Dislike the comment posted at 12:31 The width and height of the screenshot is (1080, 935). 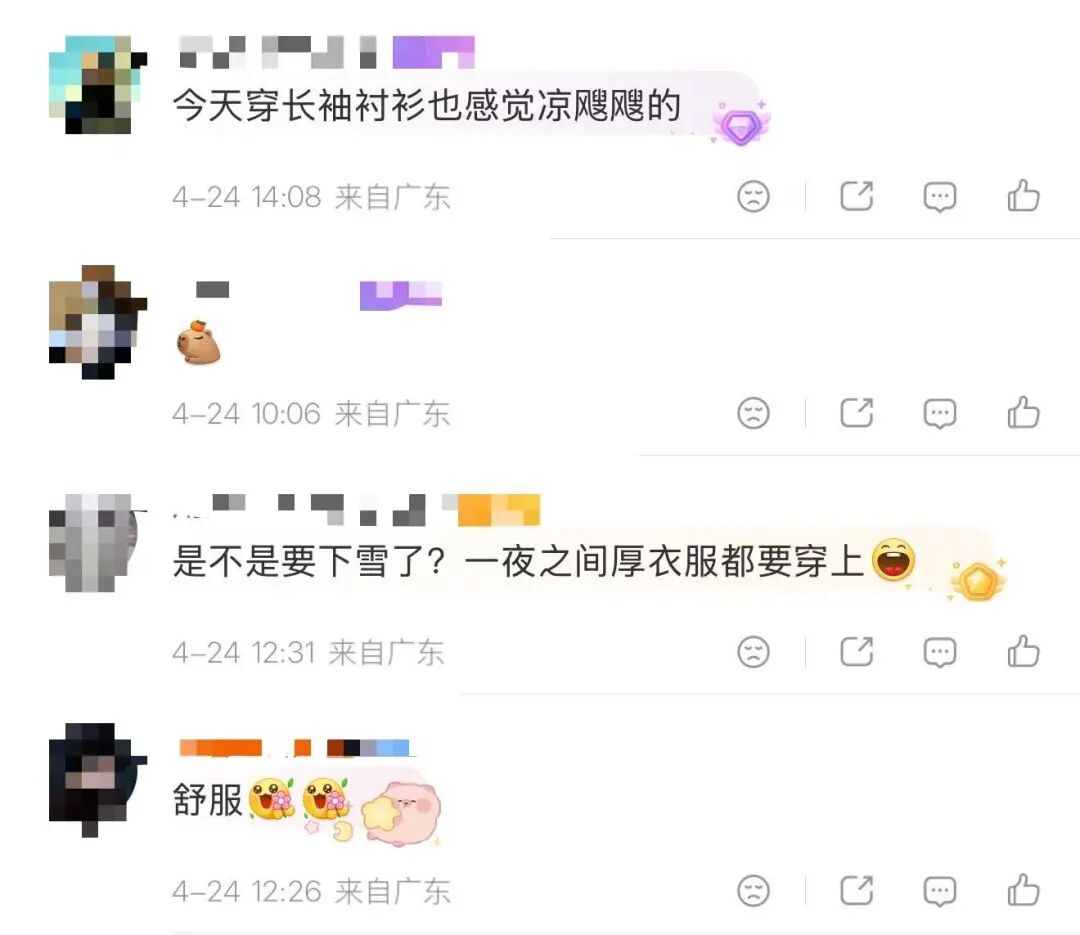[753, 652]
